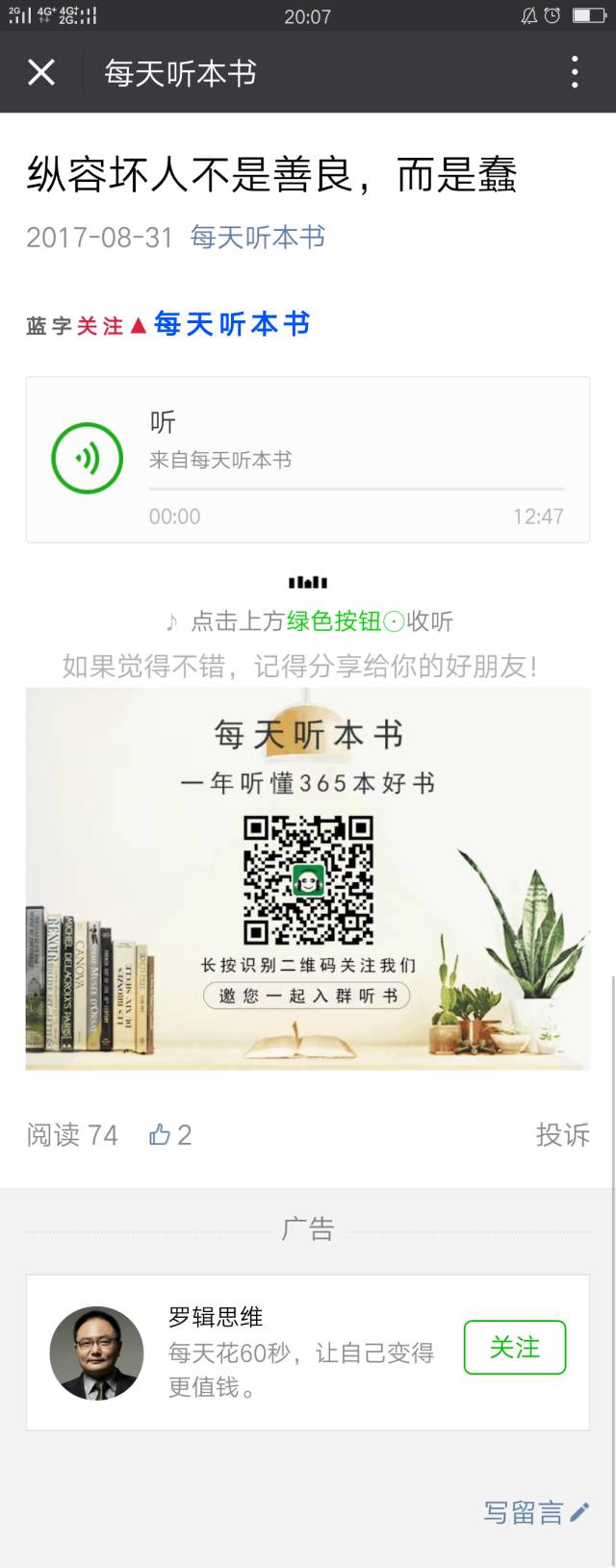Open the 每天听本书 account link under the title

click(257, 237)
